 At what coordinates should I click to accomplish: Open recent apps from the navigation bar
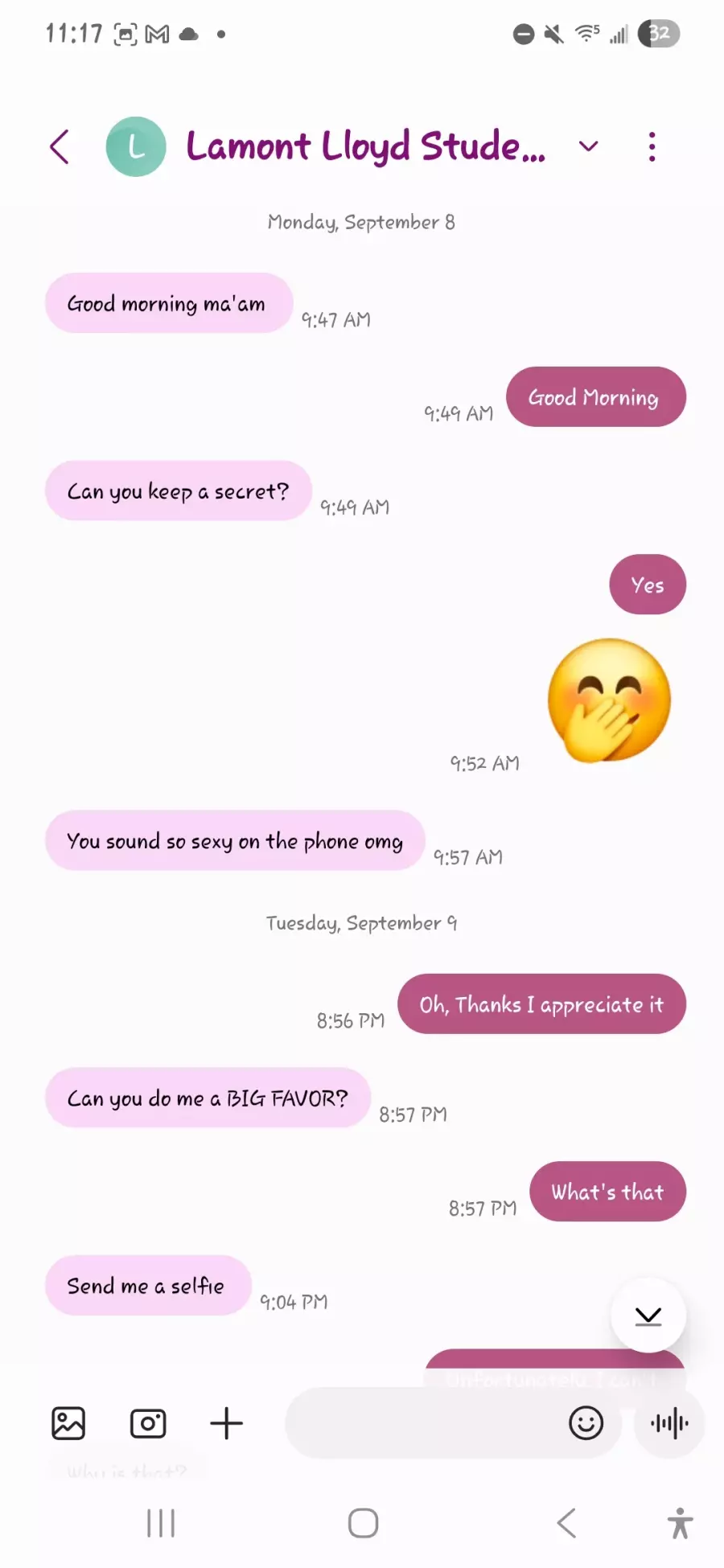(161, 1523)
